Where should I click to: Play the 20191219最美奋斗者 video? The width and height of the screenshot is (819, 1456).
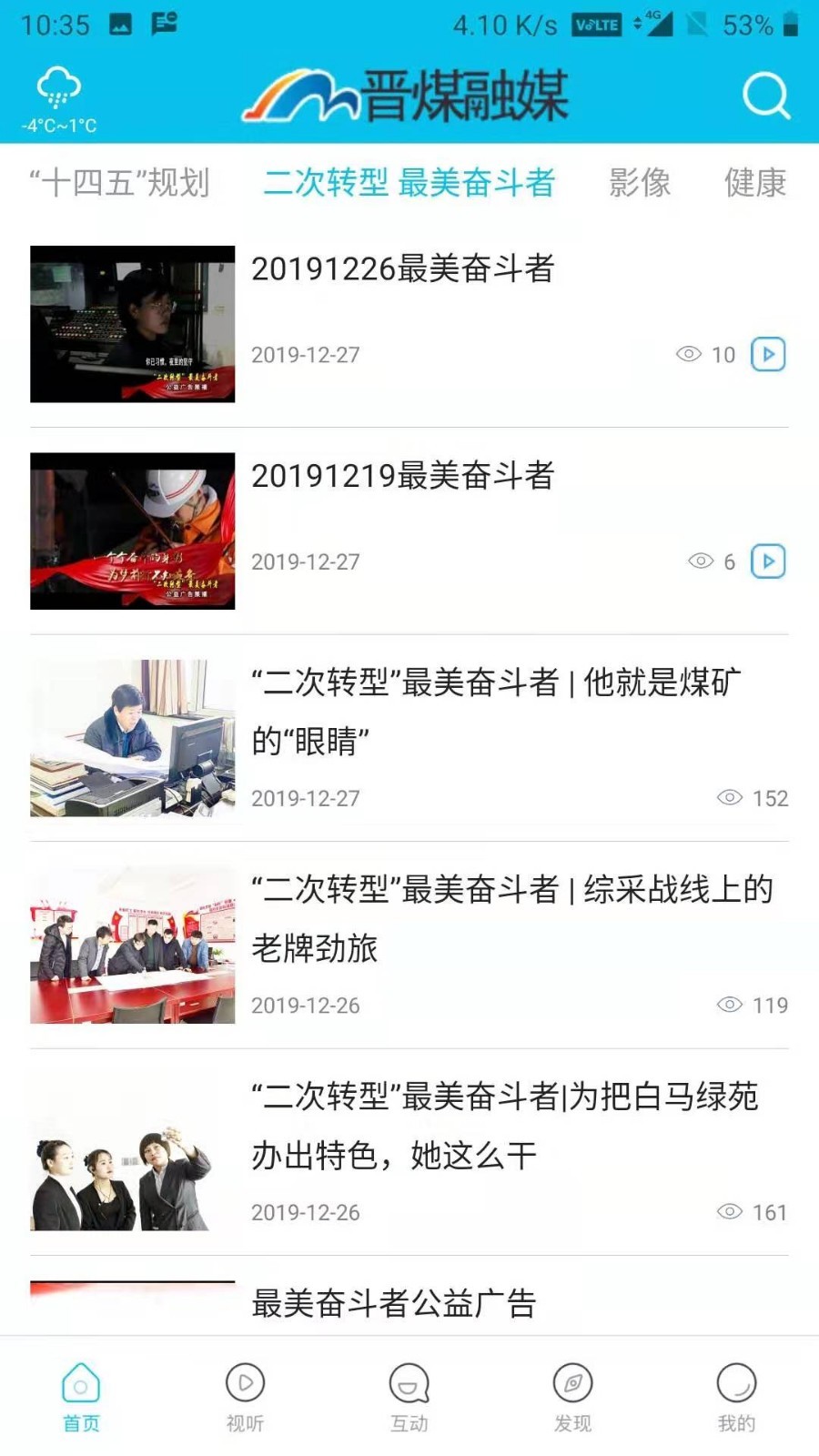(x=768, y=561)
